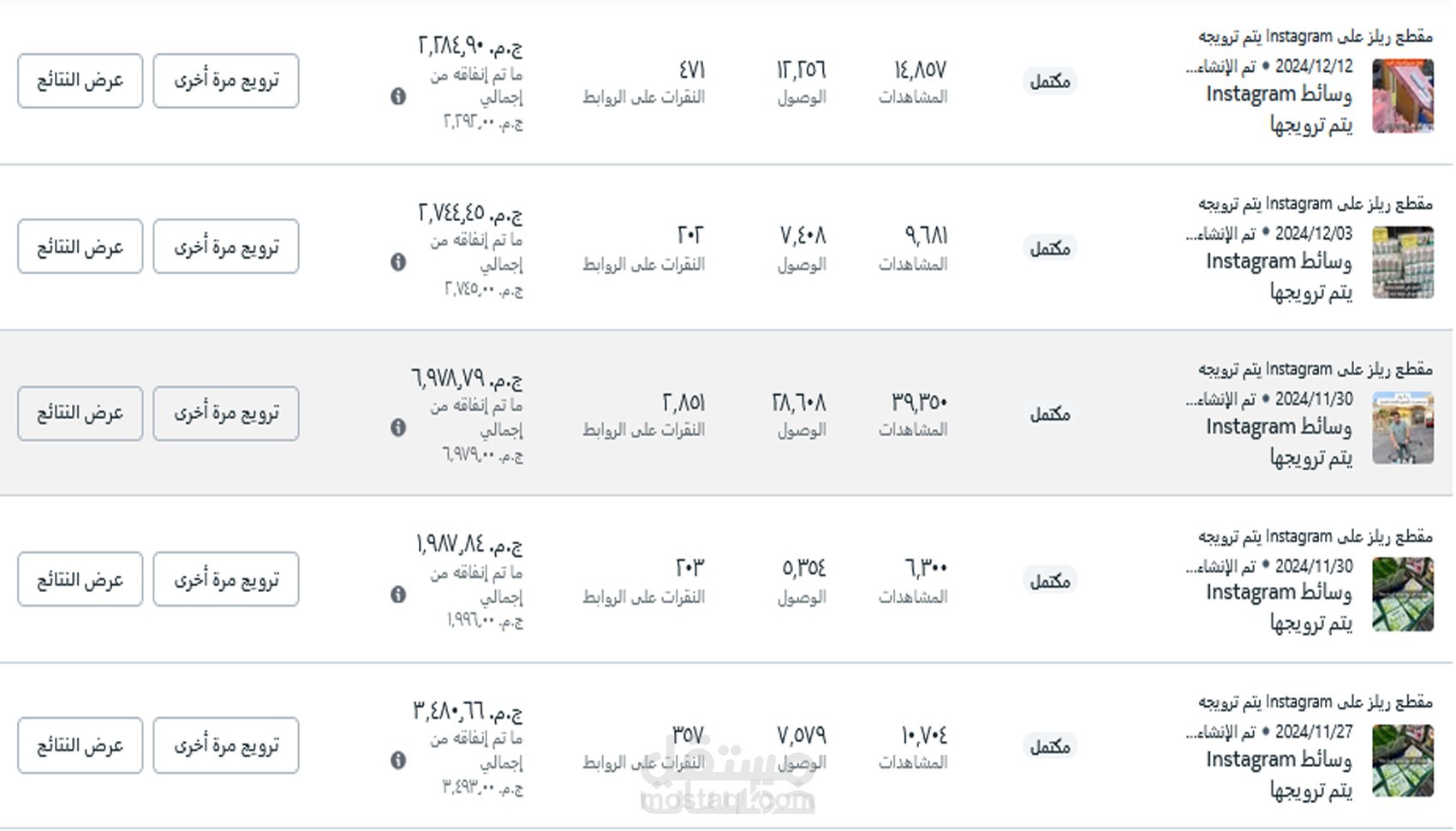
Task: Open spend info icon for the 2024/11/27 reel
Action: click(398, 760)
